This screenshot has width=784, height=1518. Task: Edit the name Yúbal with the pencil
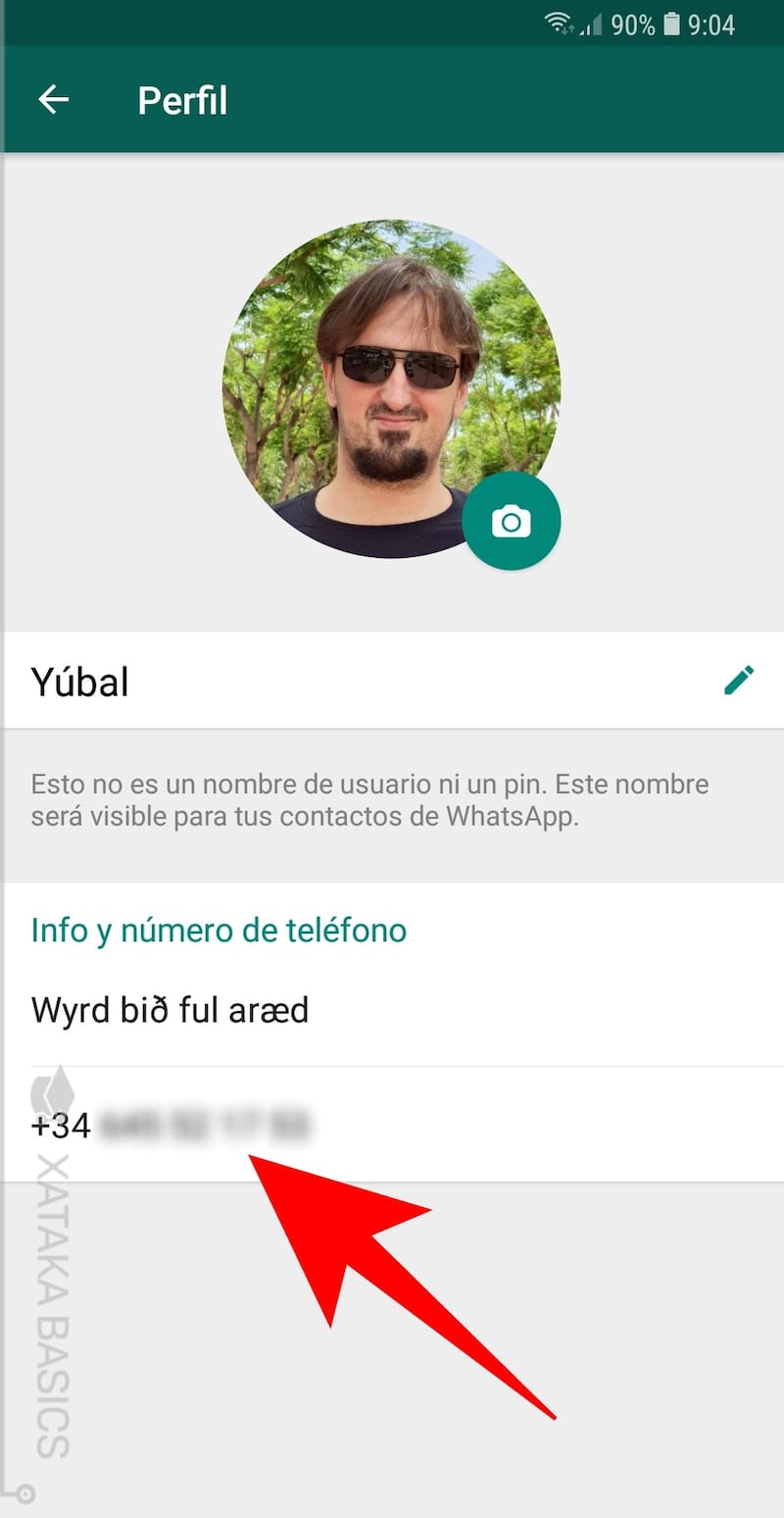(x=739, y=680)
